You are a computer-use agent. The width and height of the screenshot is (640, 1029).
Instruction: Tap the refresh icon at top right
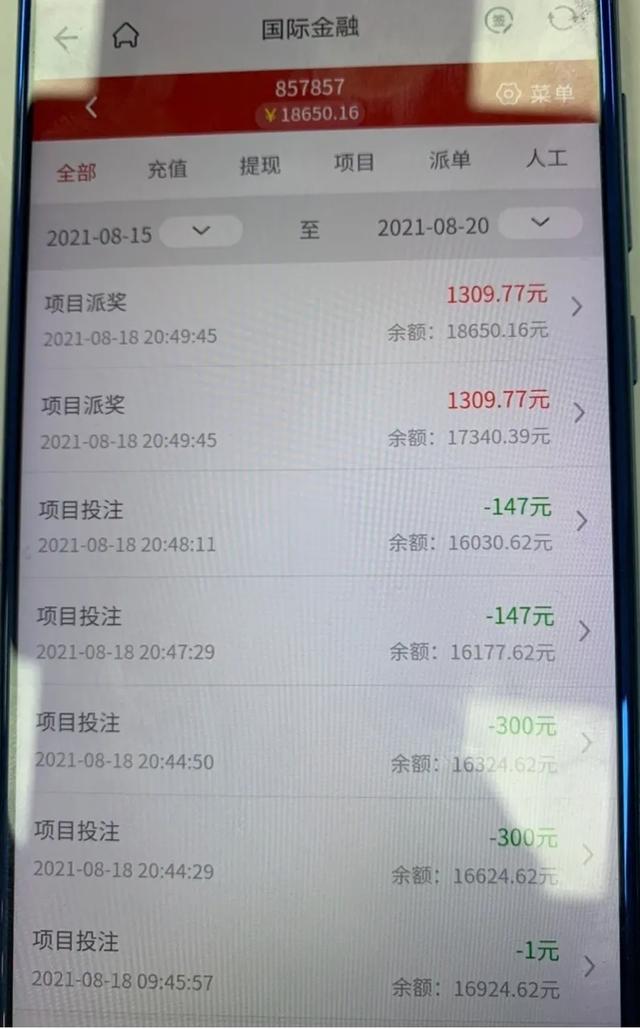(x=560, y=20)
